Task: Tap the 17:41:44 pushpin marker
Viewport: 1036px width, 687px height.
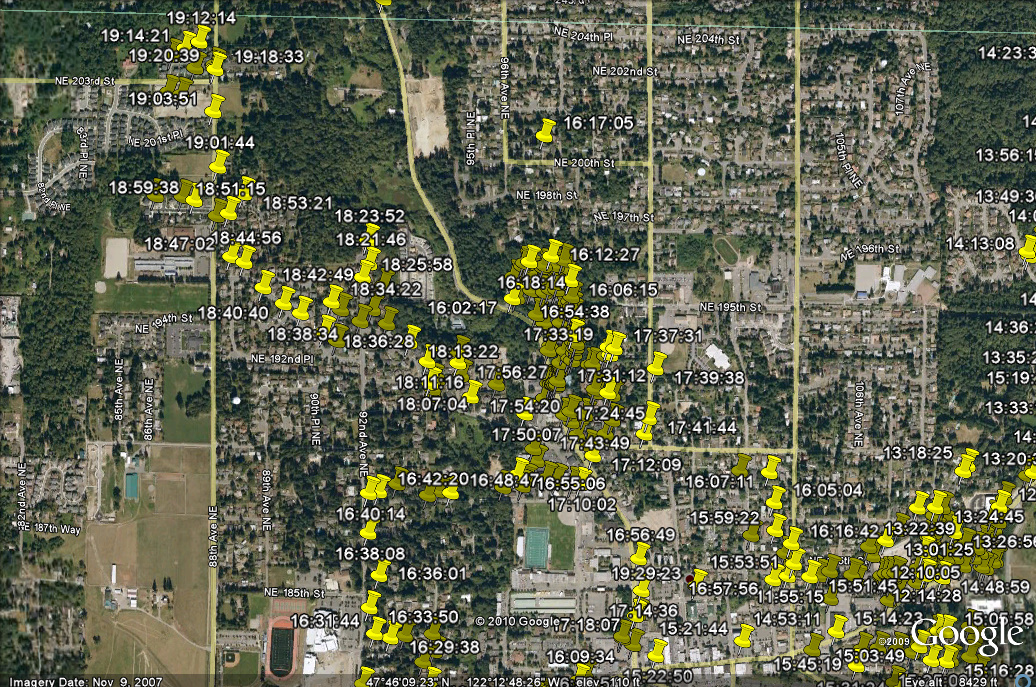Action: (650, 413)
